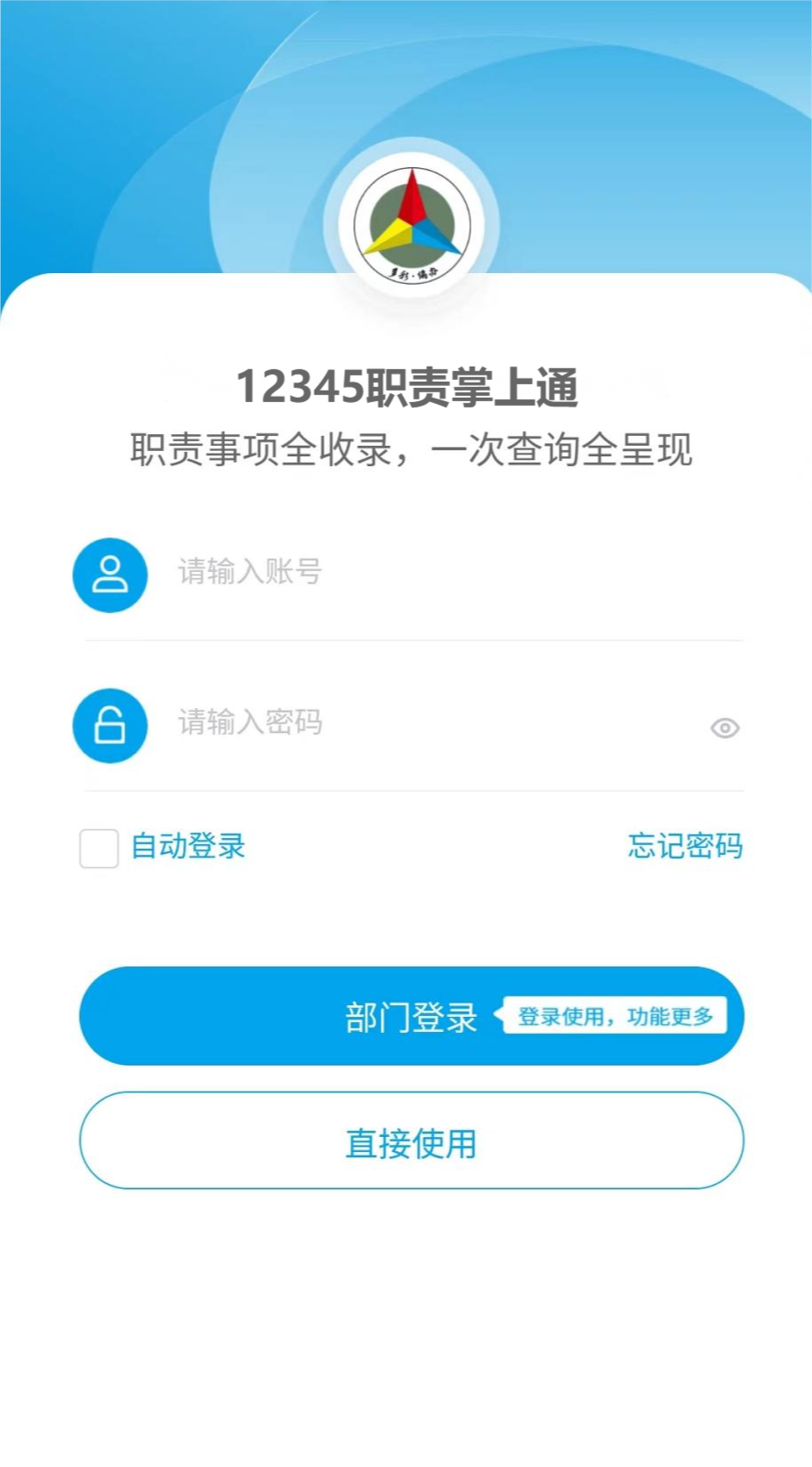
Task: Tap the account input field
Action: pos(445,572)
